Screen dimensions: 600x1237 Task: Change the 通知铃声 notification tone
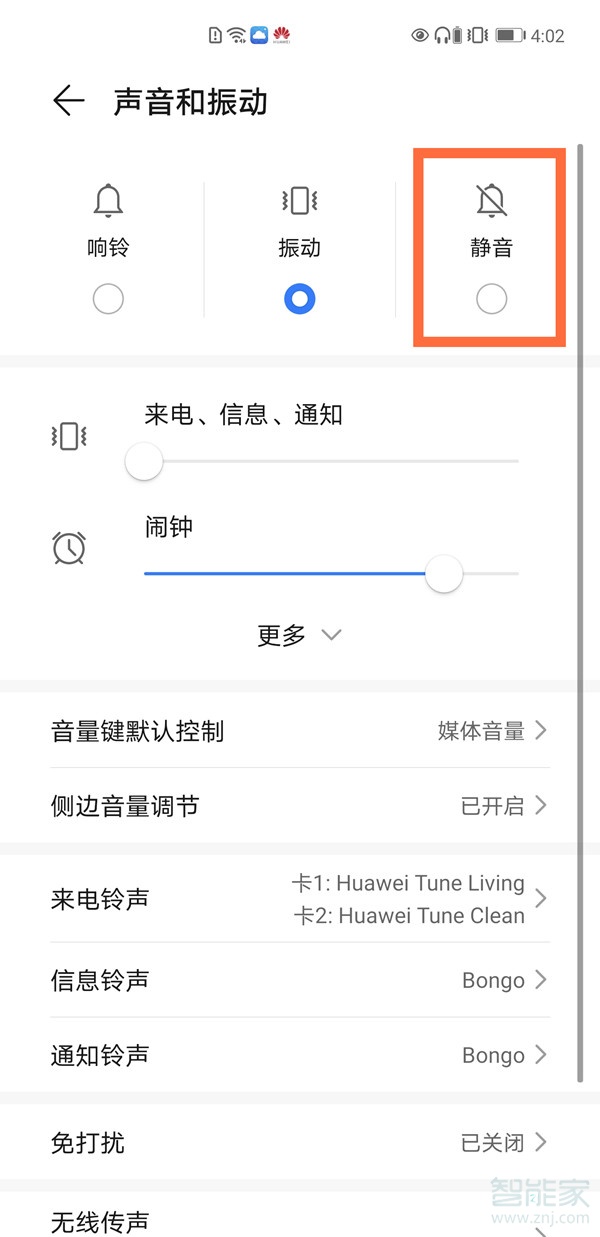(300, 1055)
